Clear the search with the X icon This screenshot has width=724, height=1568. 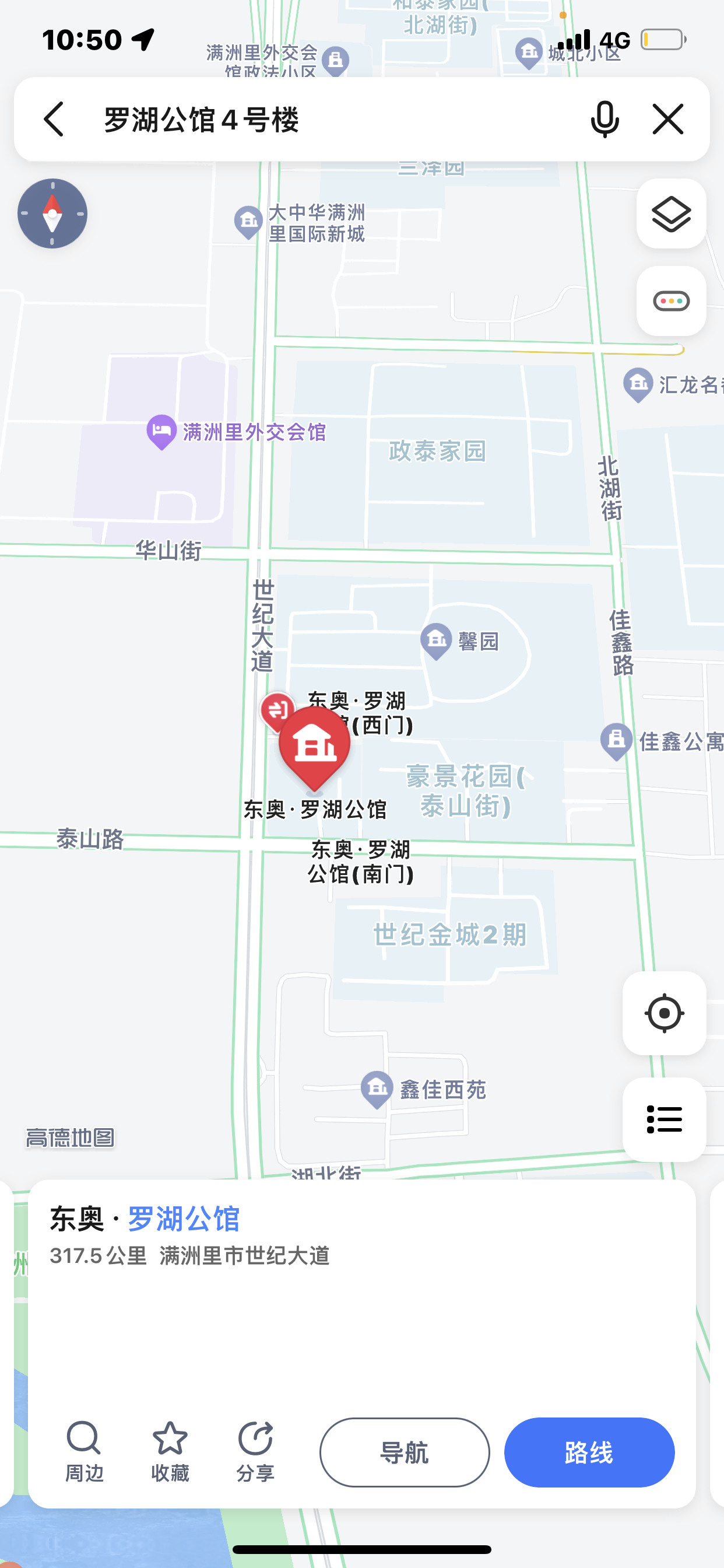click(x=668, y=118)
